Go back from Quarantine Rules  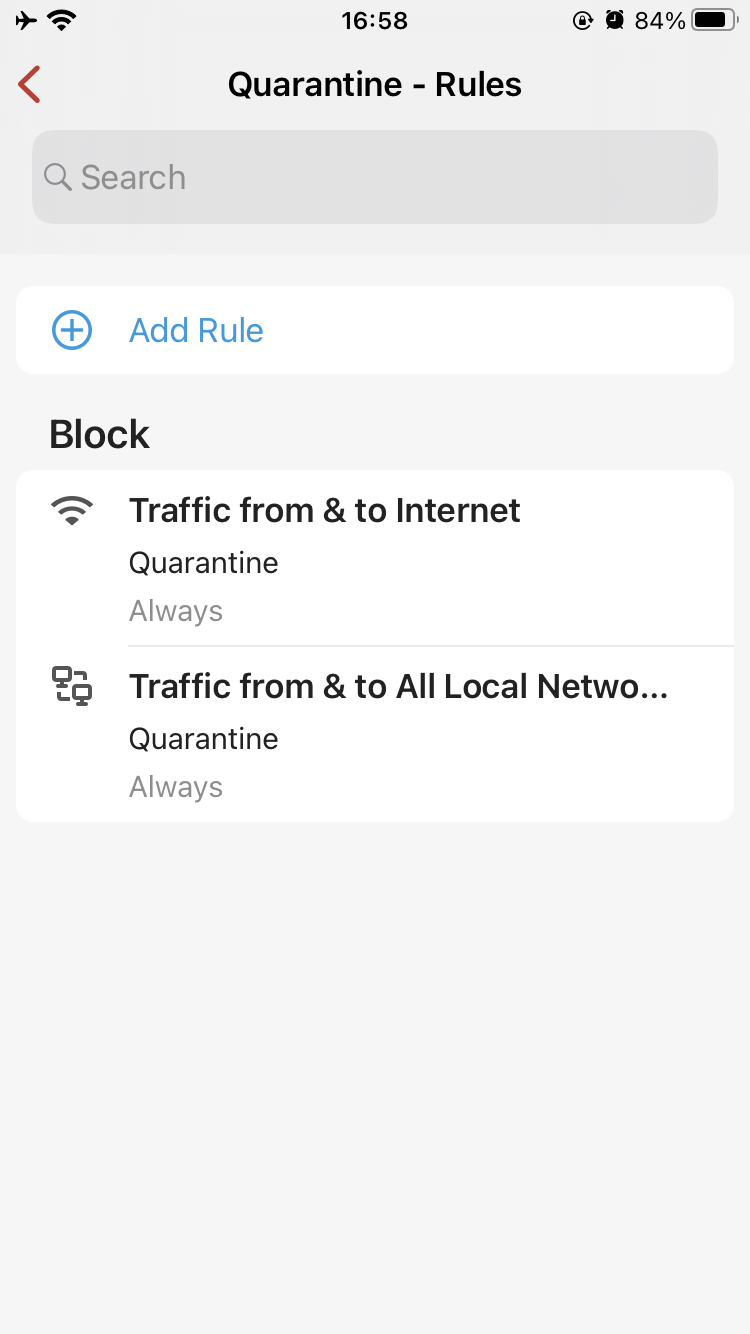[30, 85]
